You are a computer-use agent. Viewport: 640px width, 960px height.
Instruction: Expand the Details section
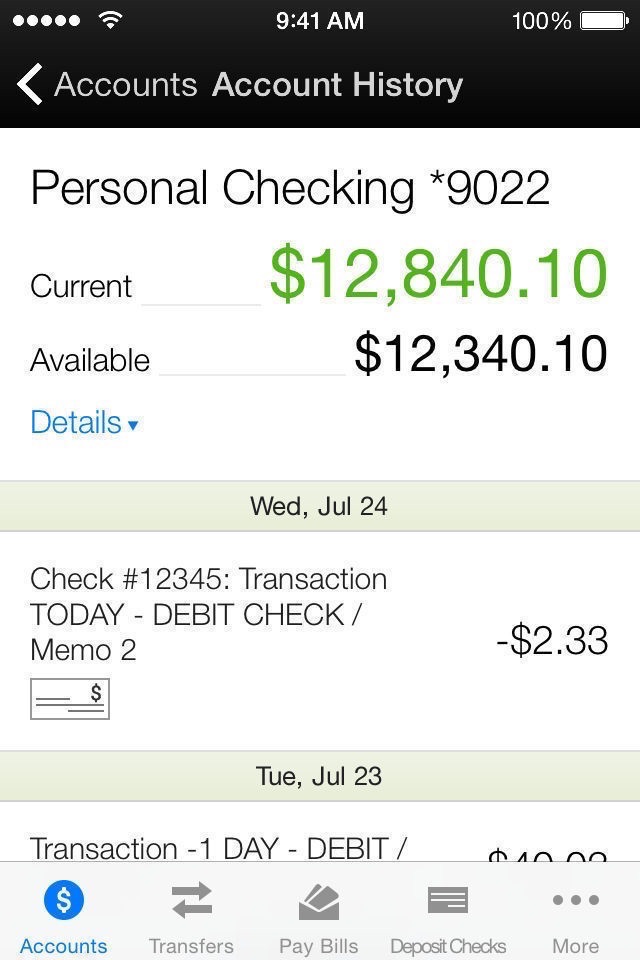(84, 423)
